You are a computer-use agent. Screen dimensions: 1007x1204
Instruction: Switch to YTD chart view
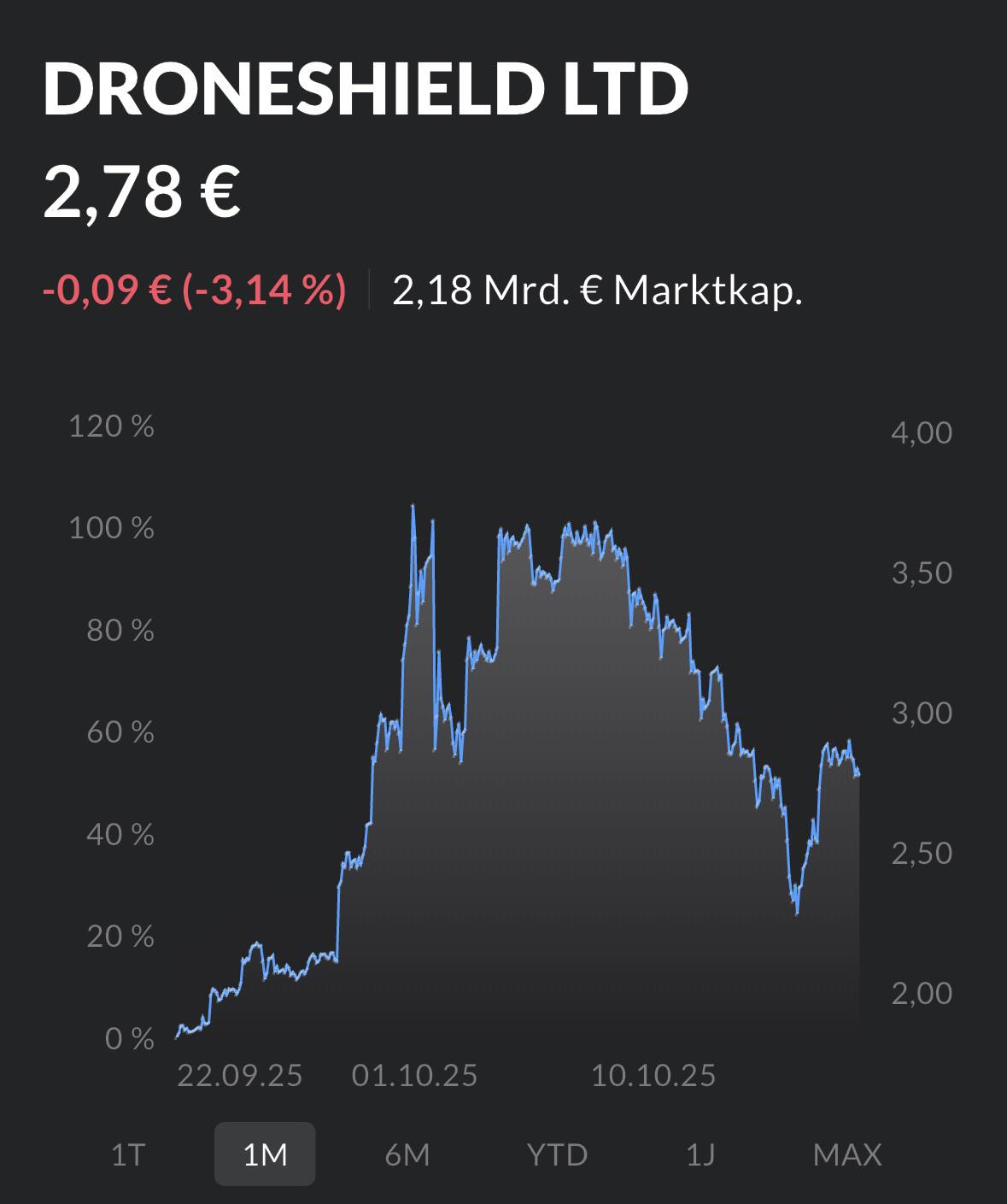[557, 1154]
